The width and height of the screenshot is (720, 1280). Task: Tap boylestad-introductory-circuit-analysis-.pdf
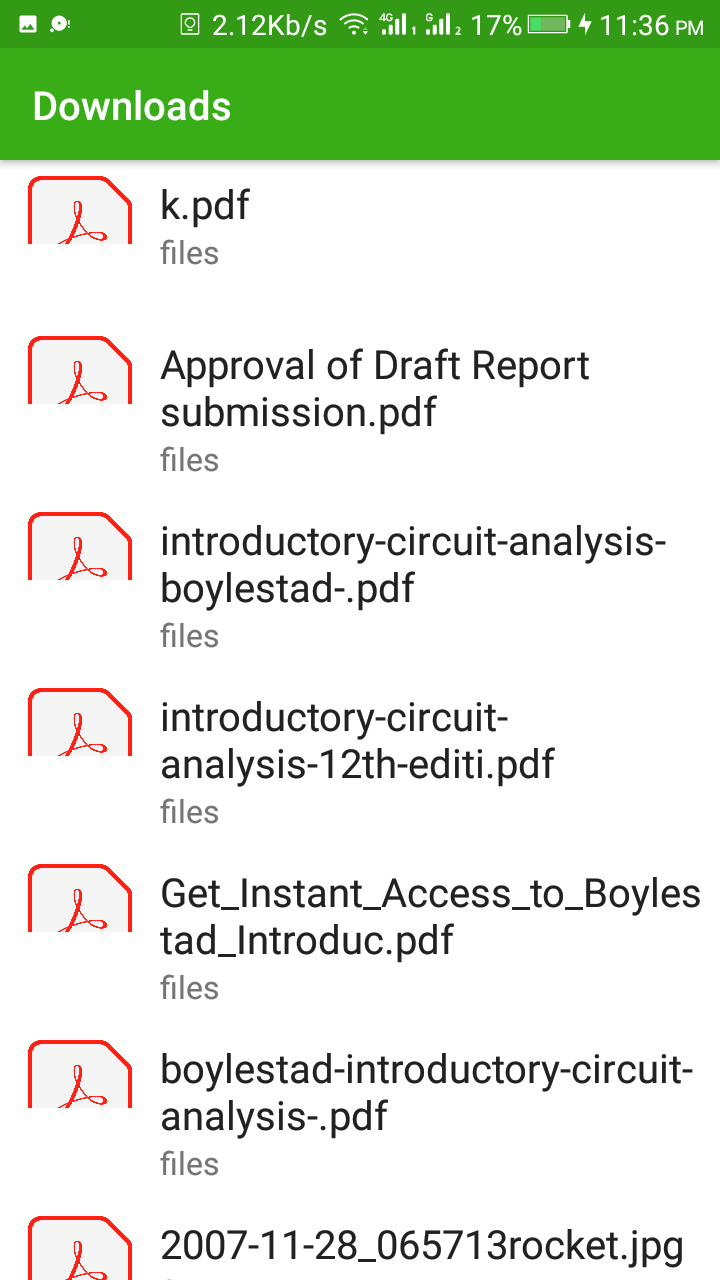coord(360,1112)
